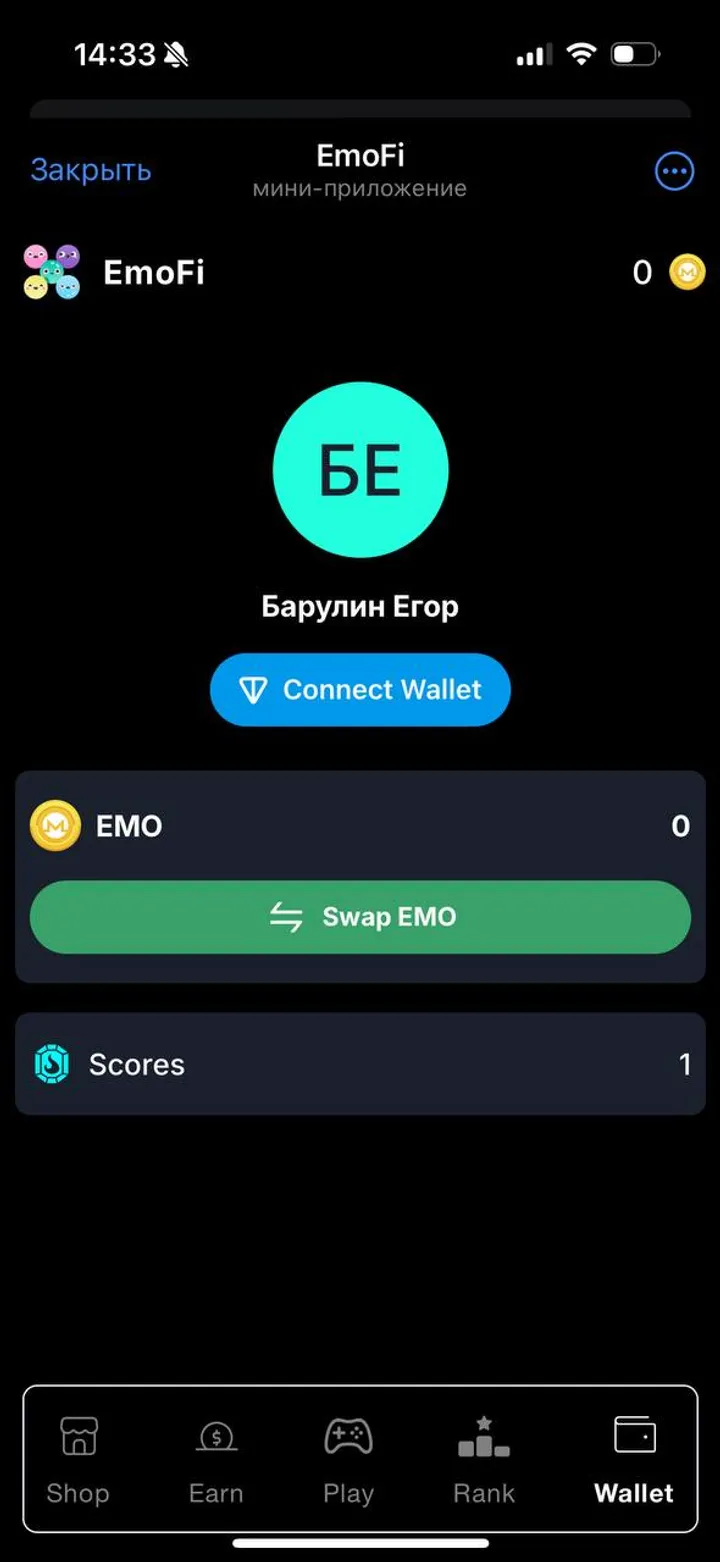Open the Rank podium icon
This screenshot has width=720, height=1562.
483,1434
